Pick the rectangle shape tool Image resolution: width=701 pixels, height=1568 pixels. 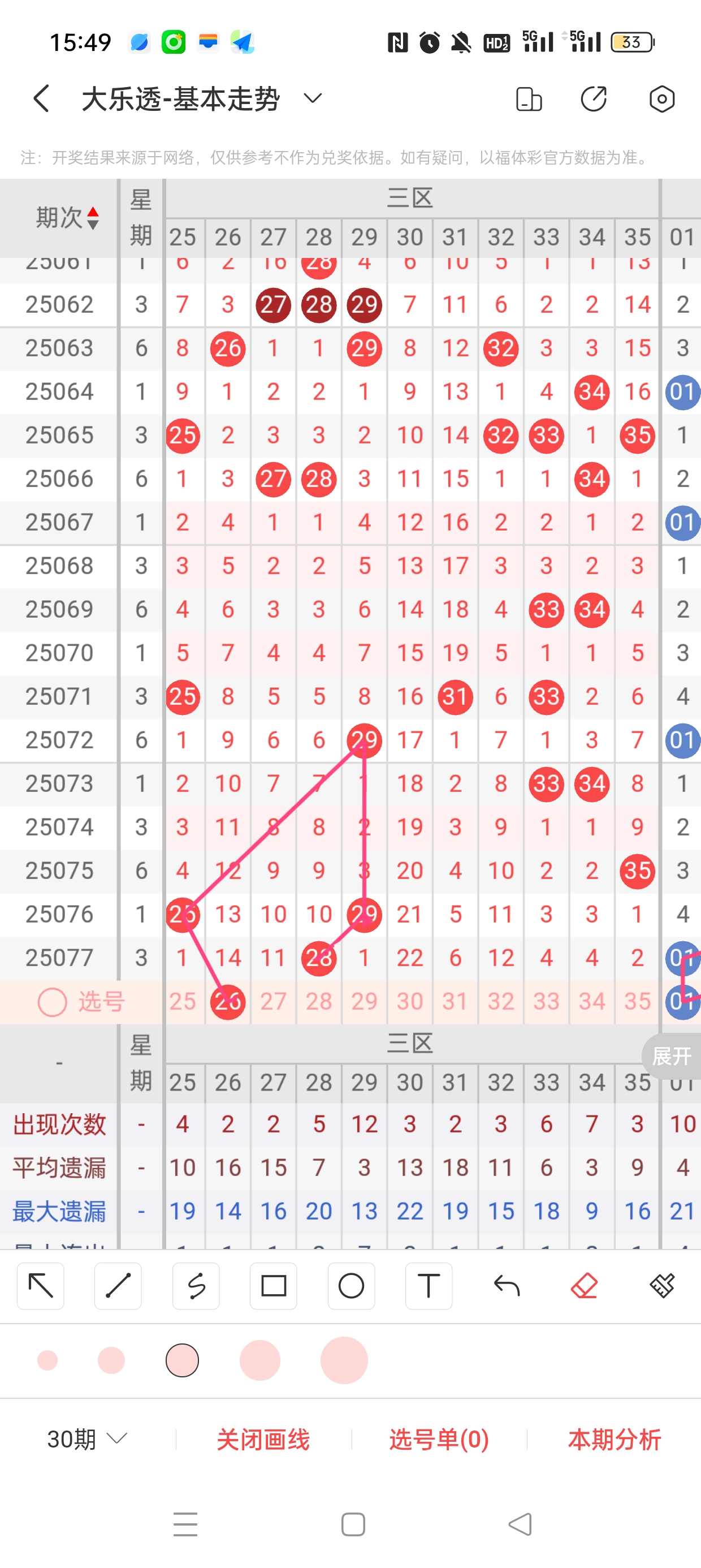(x=274, y=1286)
